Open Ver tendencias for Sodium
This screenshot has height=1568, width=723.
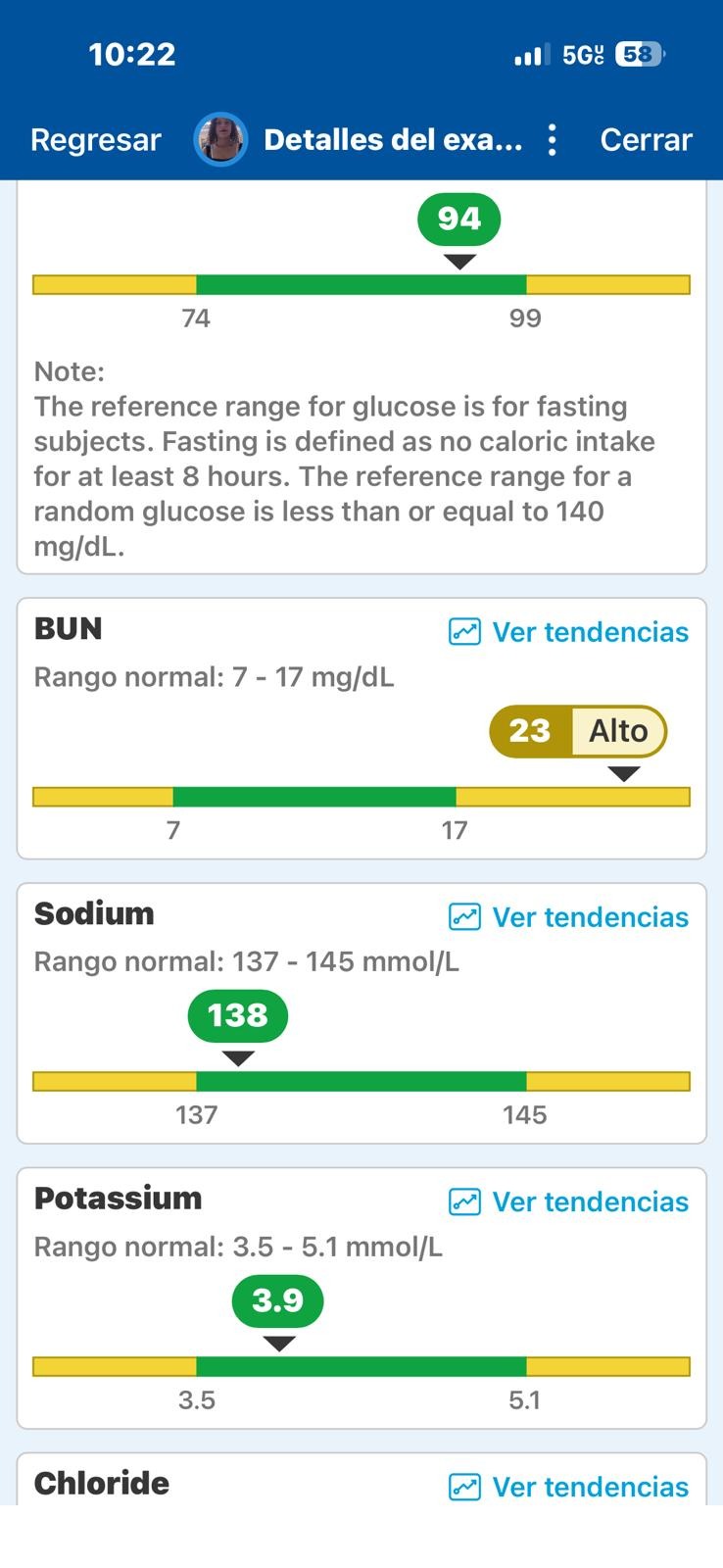click(x=568, y=917)
